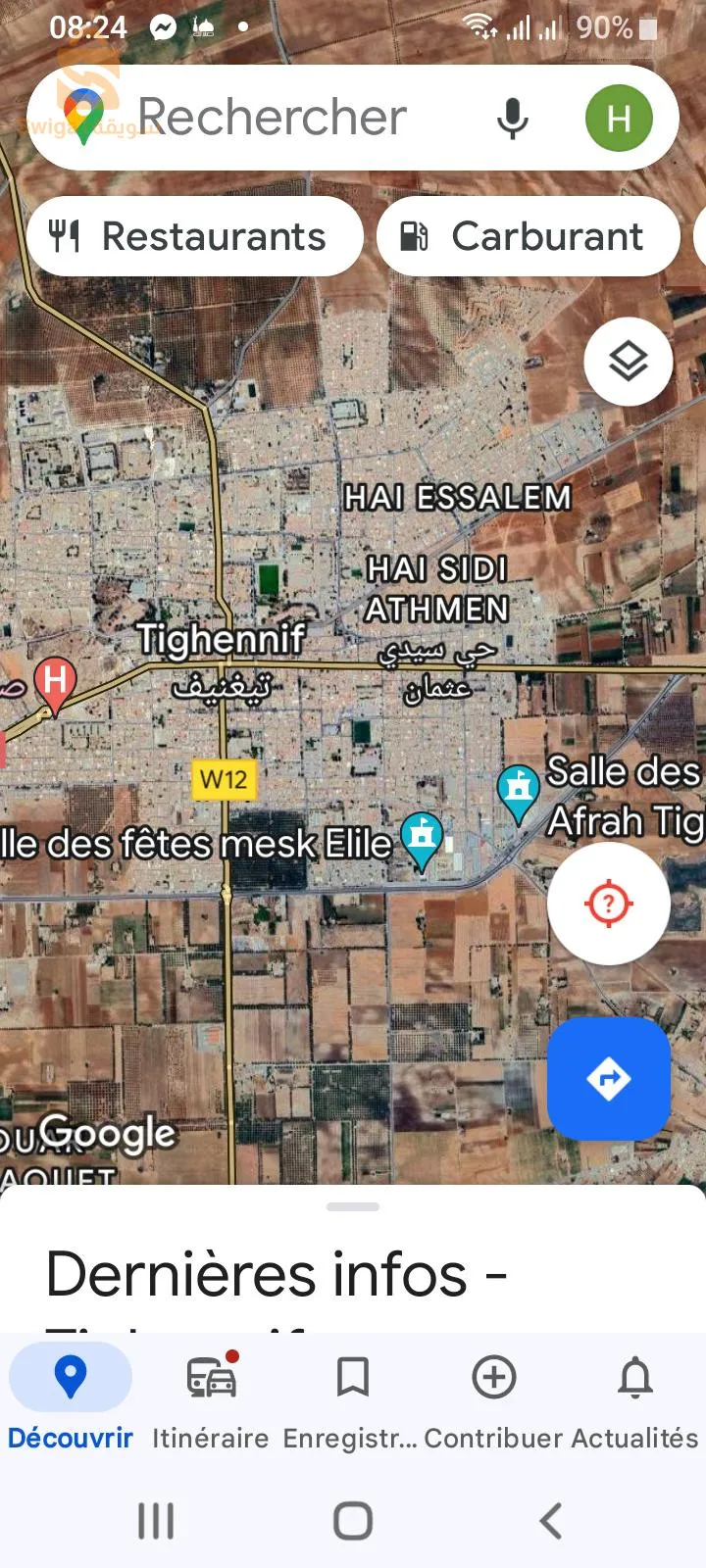
Task: Tap the Rechercher search field
Action: (294, 117)
